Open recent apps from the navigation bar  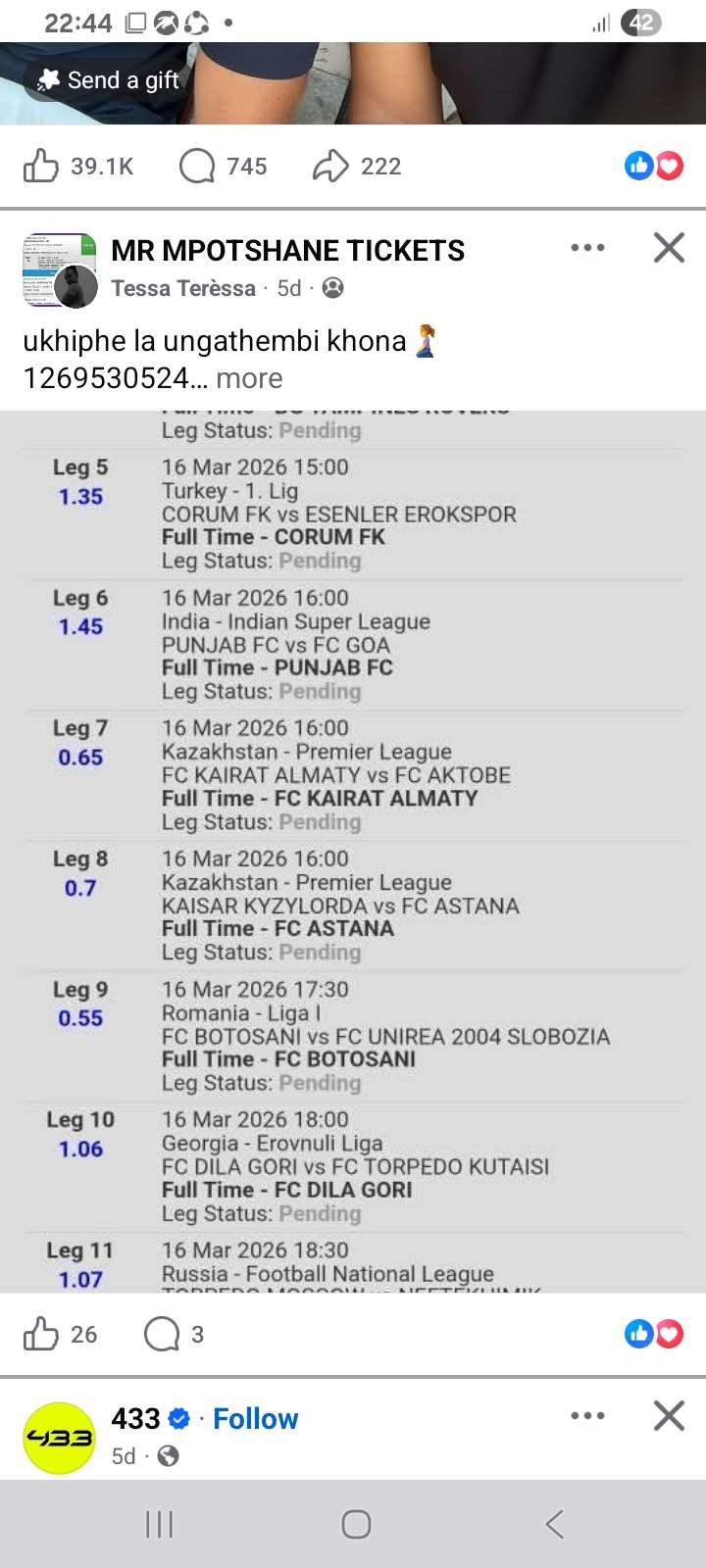pos(159,1524)
